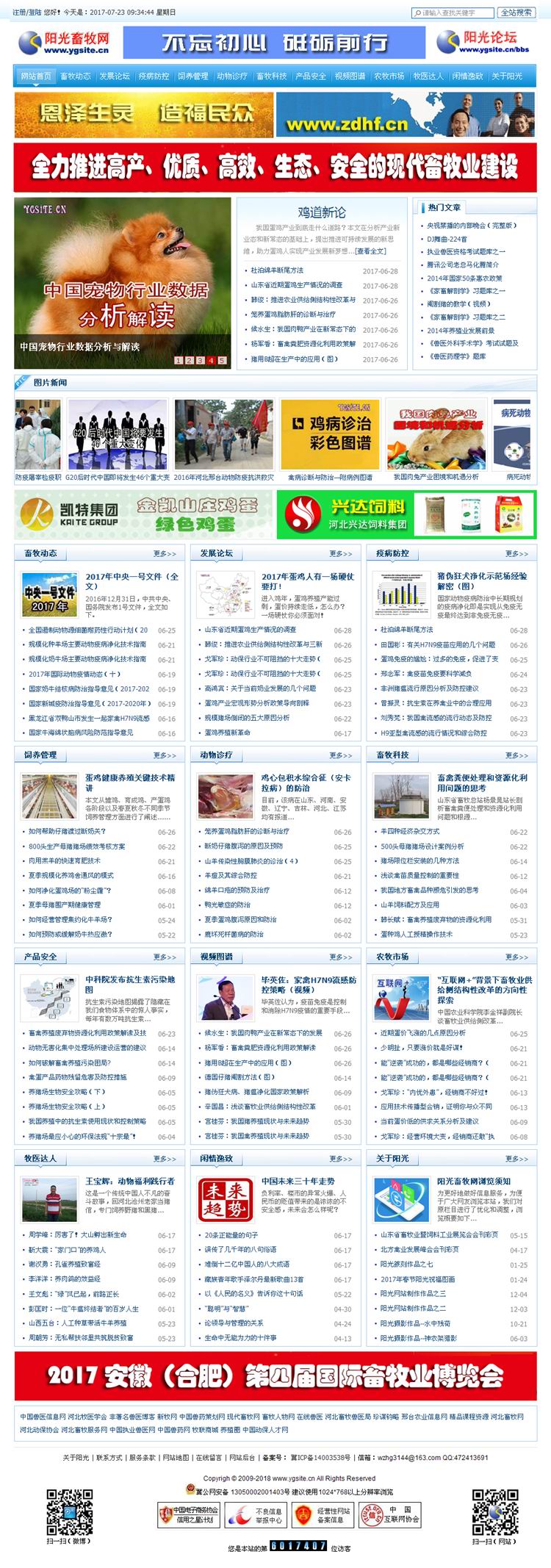551x1568 pixels.
Task: View more in the 畜牧动态 section
Action: point(165,553)
